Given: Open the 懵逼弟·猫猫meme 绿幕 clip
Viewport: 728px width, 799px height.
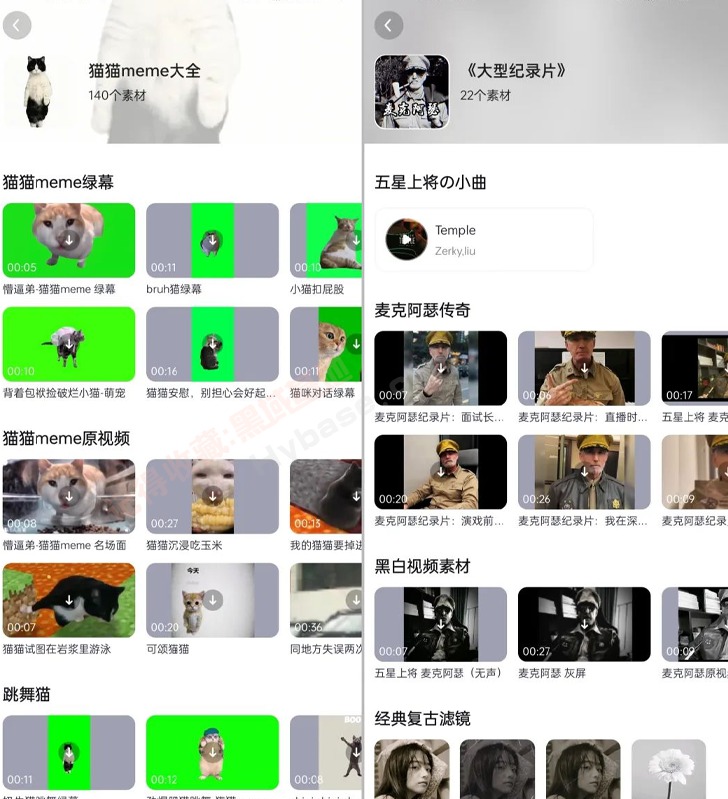Looking at the screenshot, I should coord(69,240).
